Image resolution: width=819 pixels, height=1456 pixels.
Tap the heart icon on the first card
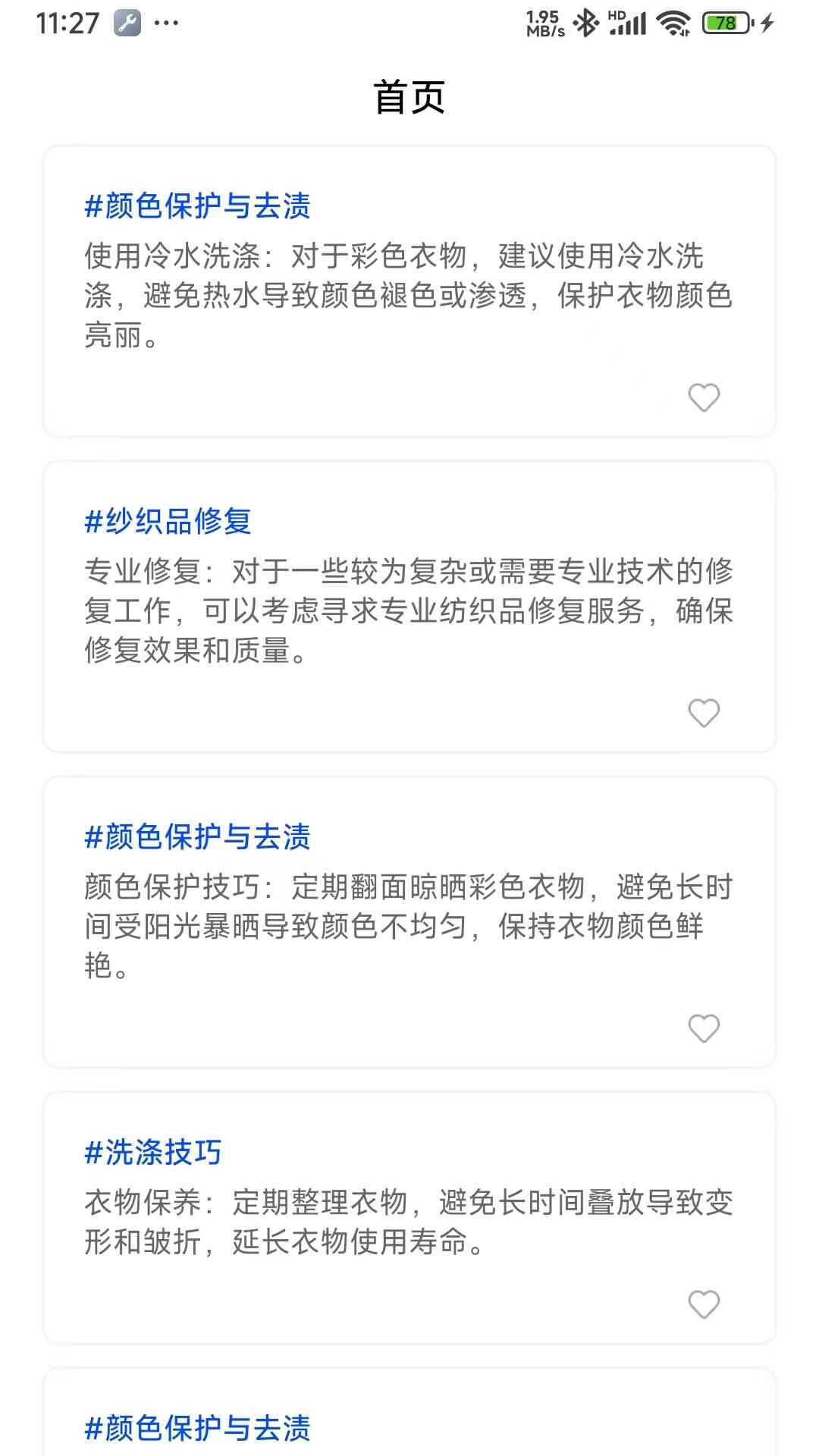[704, 397]
